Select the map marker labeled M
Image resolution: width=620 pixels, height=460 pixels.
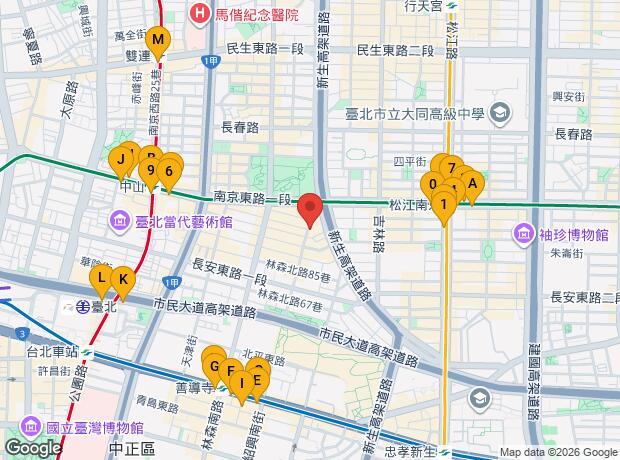click(x=157, y=40)
